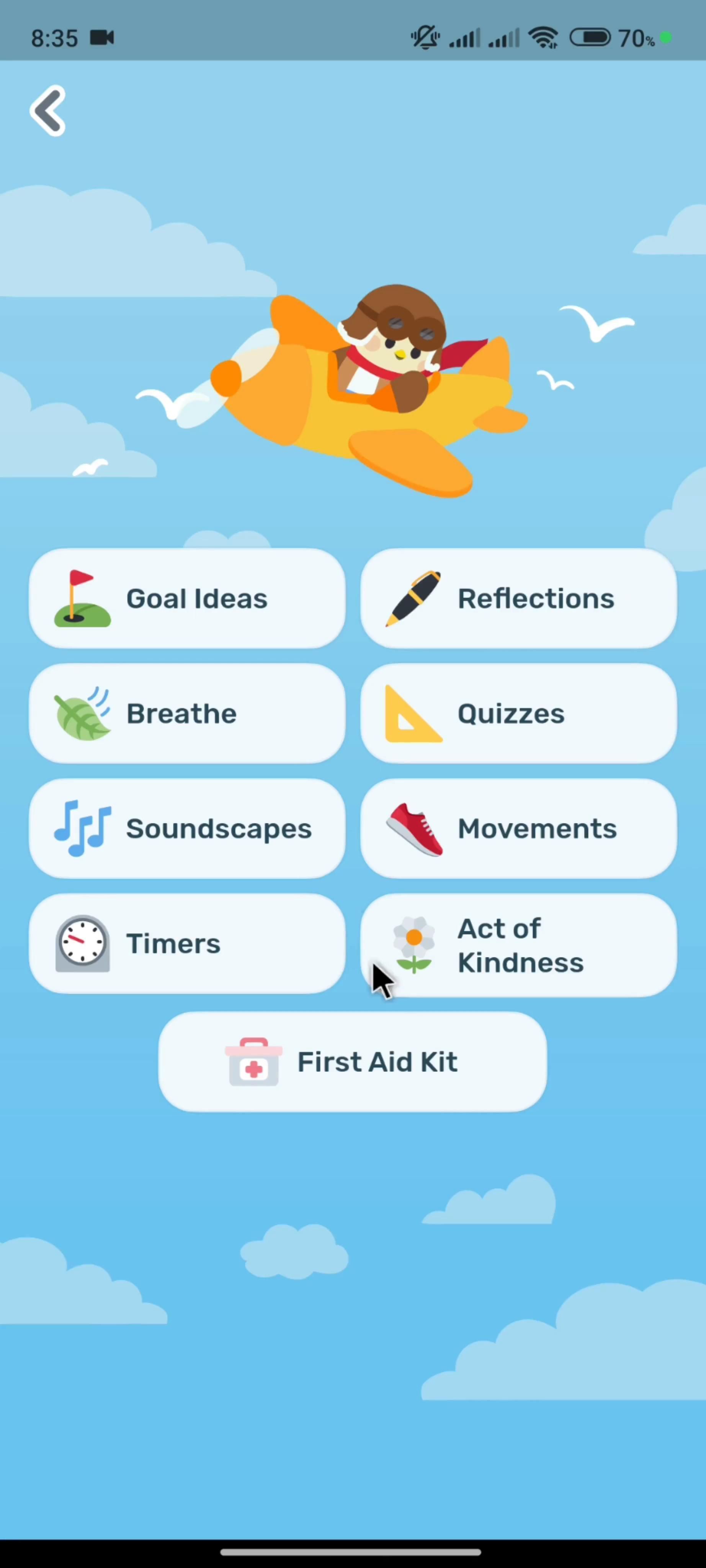Select Act of Kindness
706x1568 pixels.
[518, 945]
